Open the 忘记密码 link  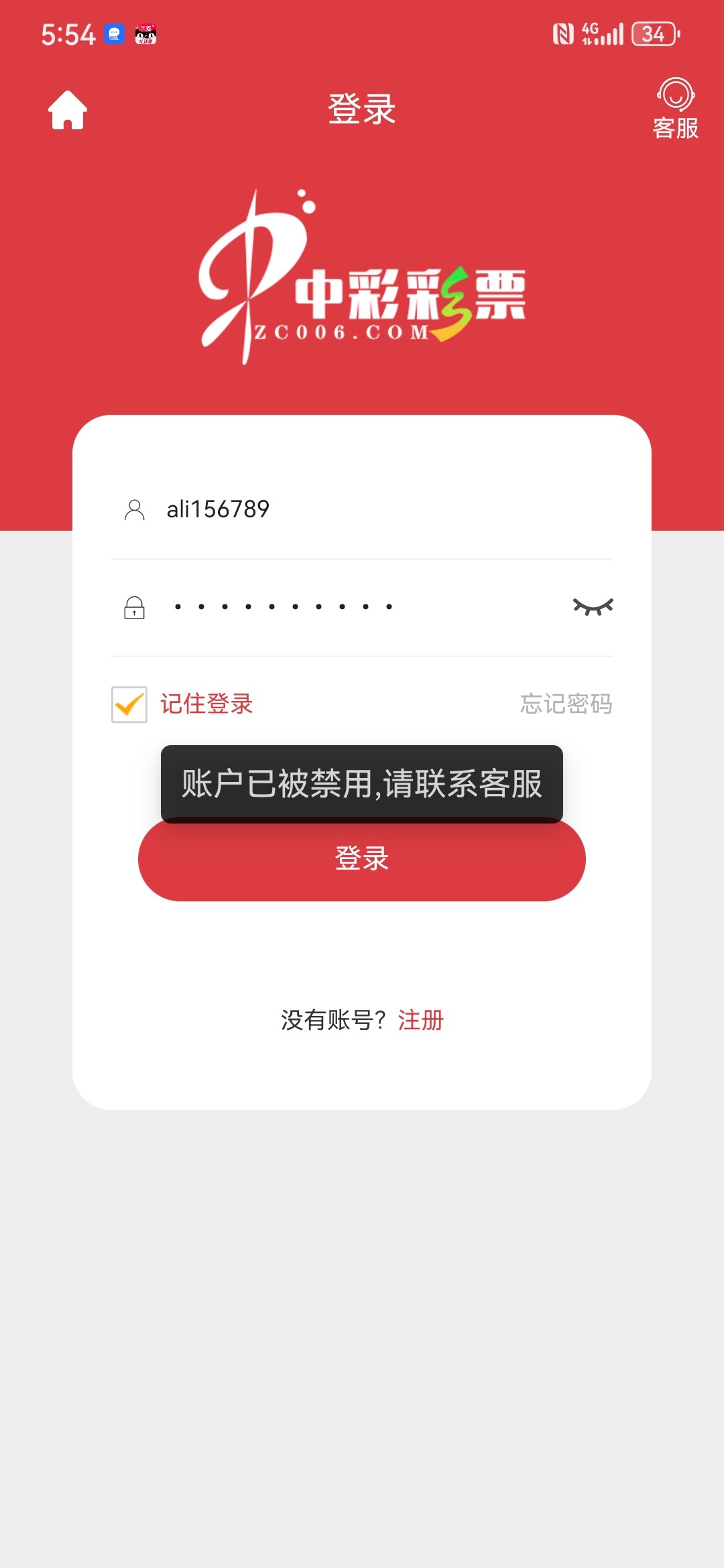[566, 704]
